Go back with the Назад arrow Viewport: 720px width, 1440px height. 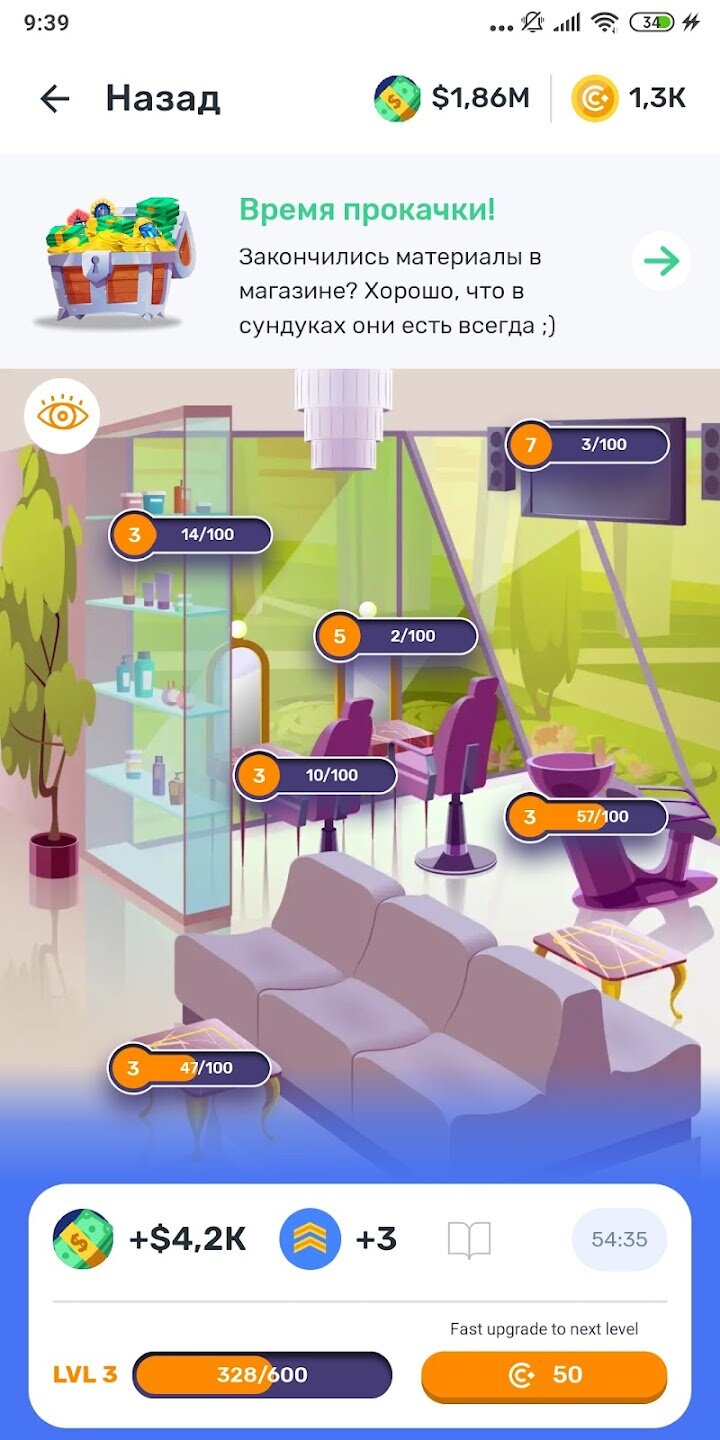[55, 98]
